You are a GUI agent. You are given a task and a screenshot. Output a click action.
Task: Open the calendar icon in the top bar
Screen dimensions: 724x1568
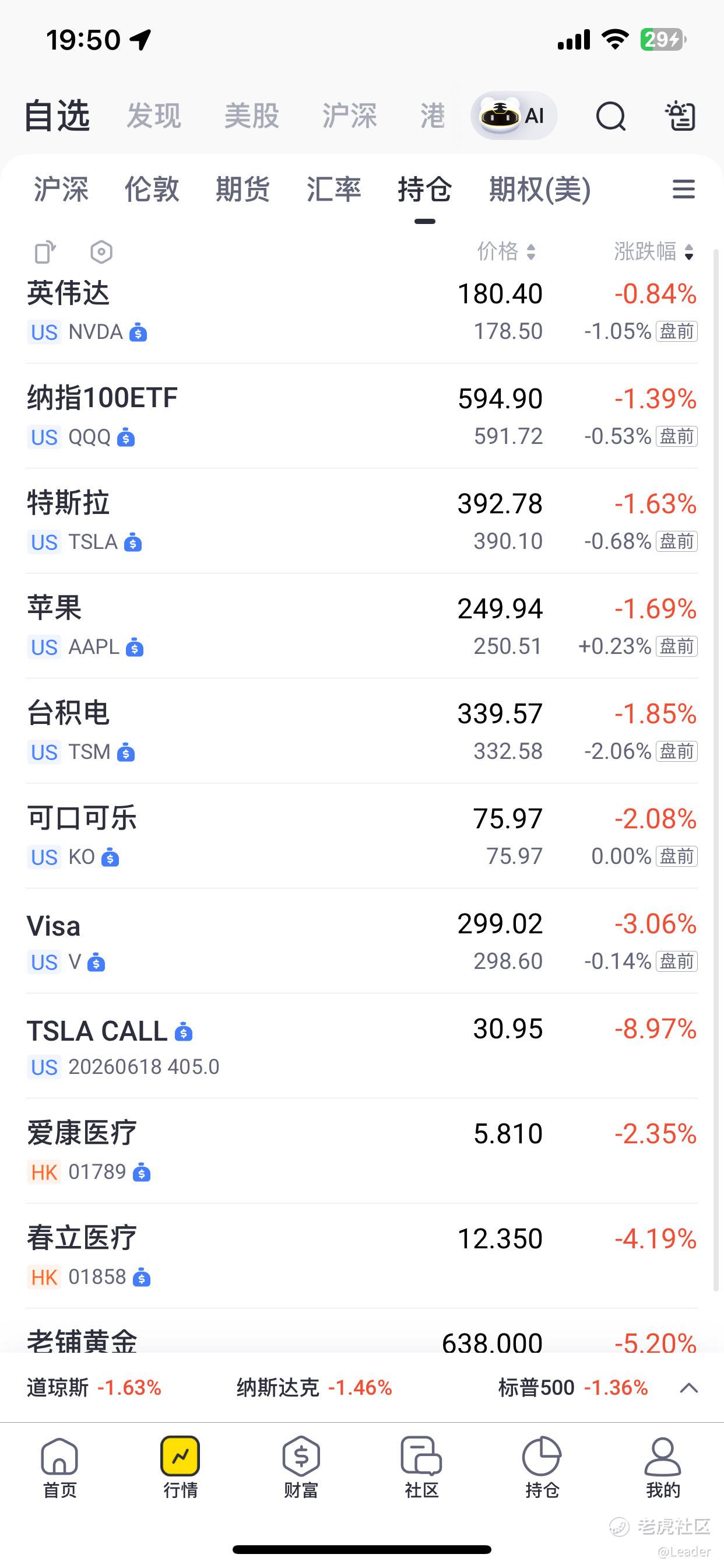tap(680, 116)
